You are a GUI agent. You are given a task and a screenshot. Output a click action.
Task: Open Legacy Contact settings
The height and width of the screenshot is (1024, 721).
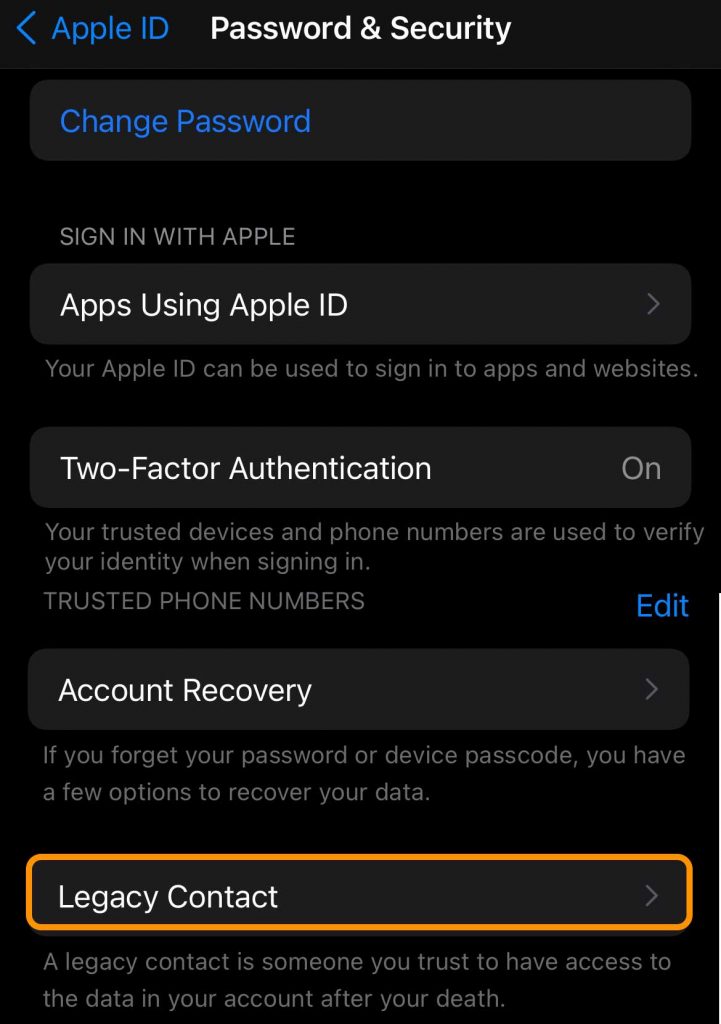tap(358, 896)
